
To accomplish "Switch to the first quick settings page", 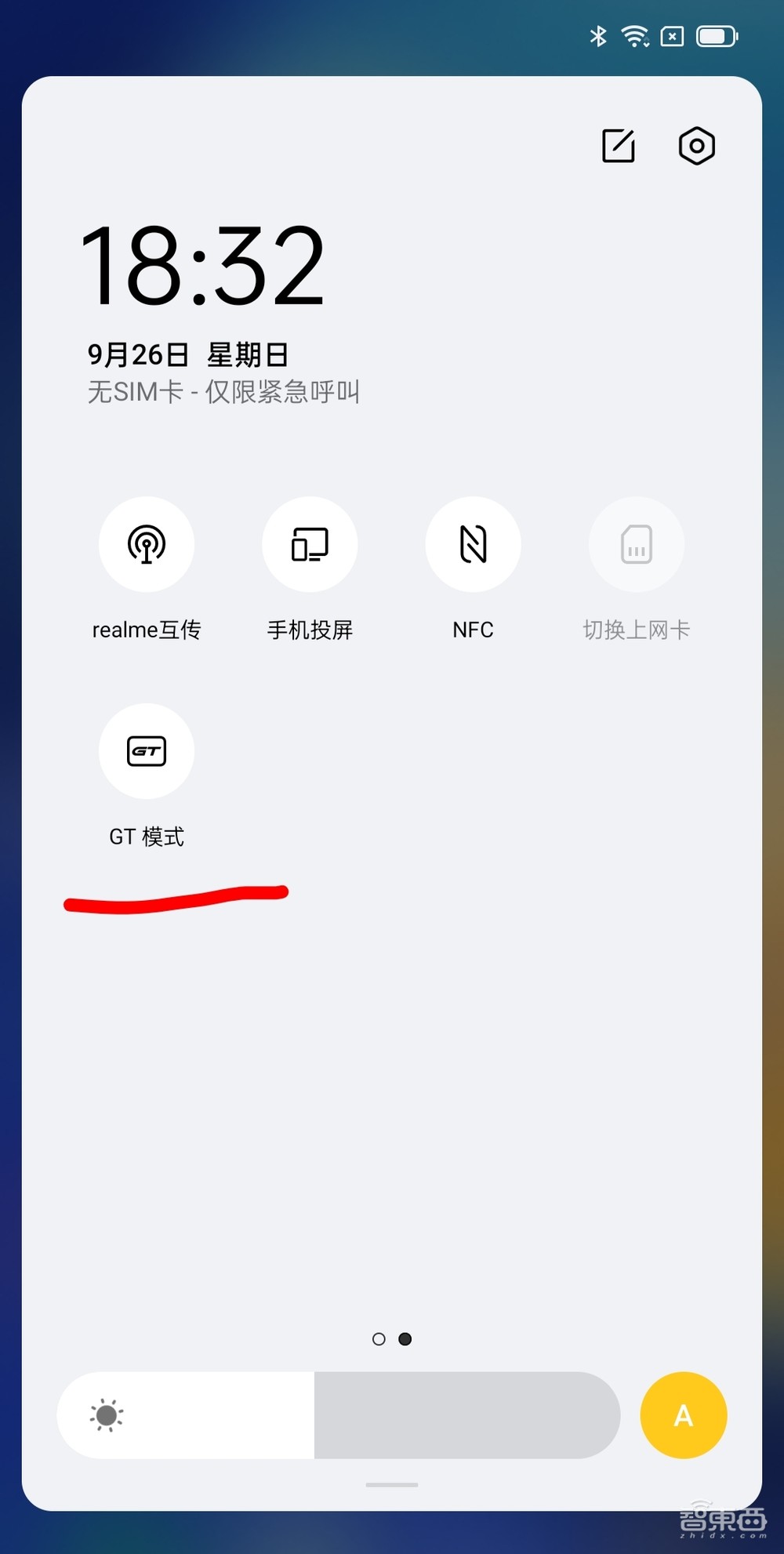I will (x=379, y=1339).
